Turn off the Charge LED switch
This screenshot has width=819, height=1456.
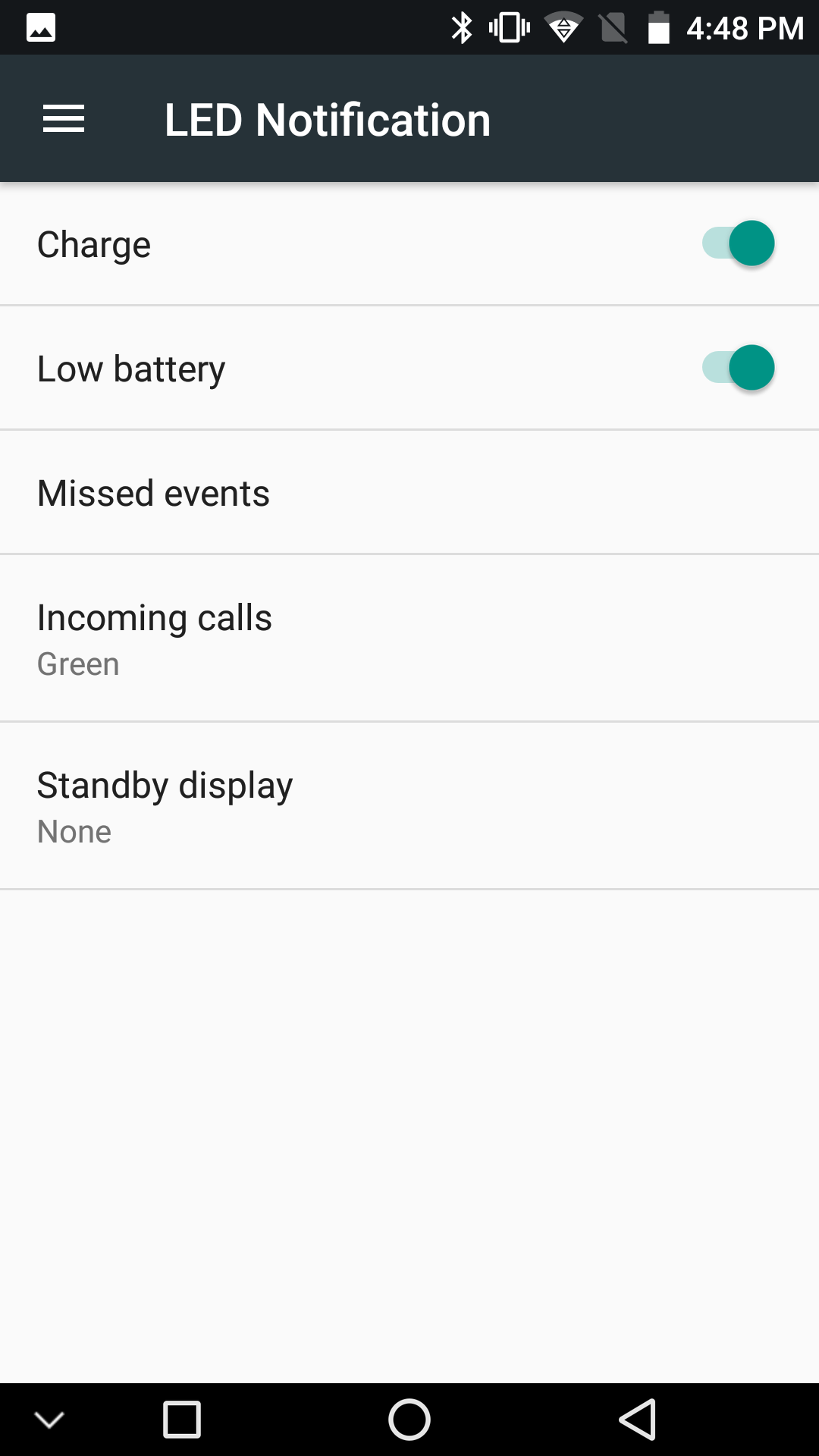(x=738, y=243)
